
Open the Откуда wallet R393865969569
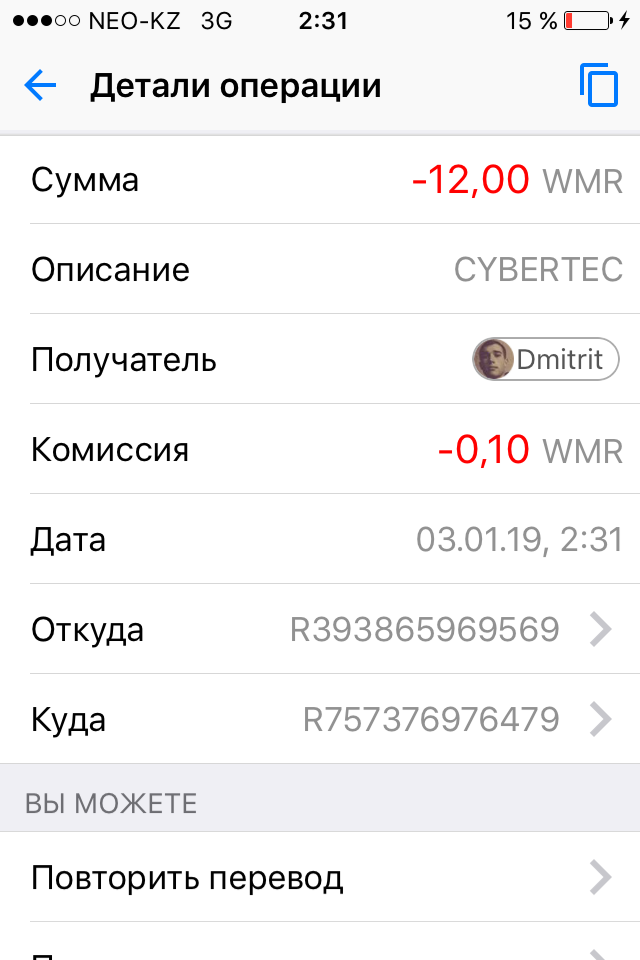tap(320, 629)
